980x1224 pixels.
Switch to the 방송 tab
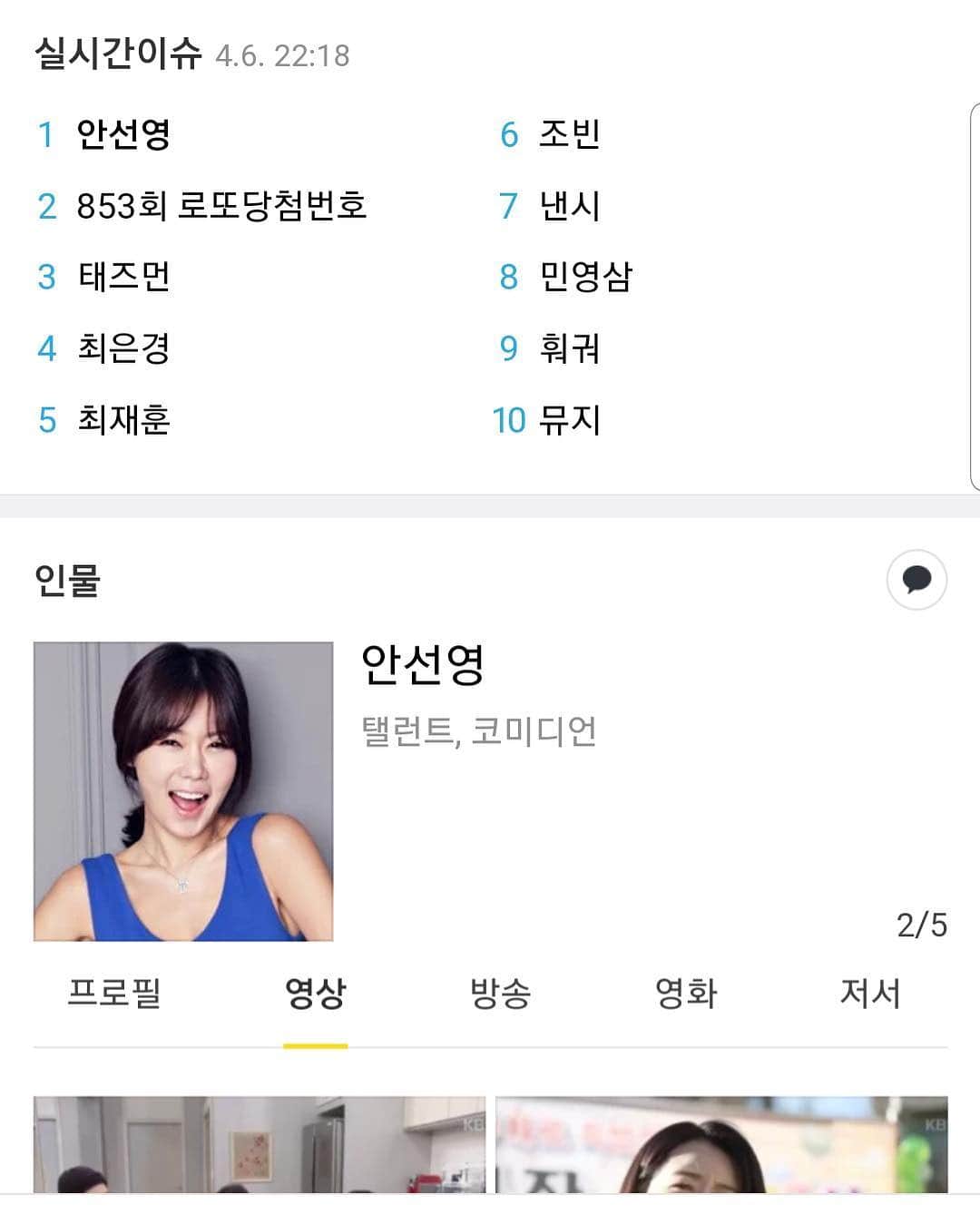(500, 994)
